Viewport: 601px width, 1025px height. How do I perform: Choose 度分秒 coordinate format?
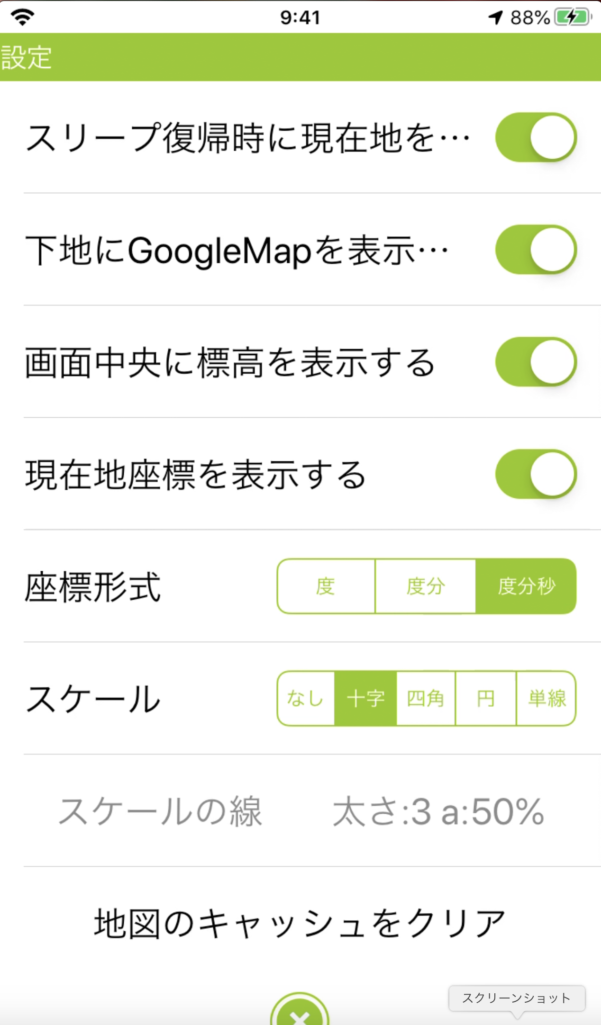(526, 586)
